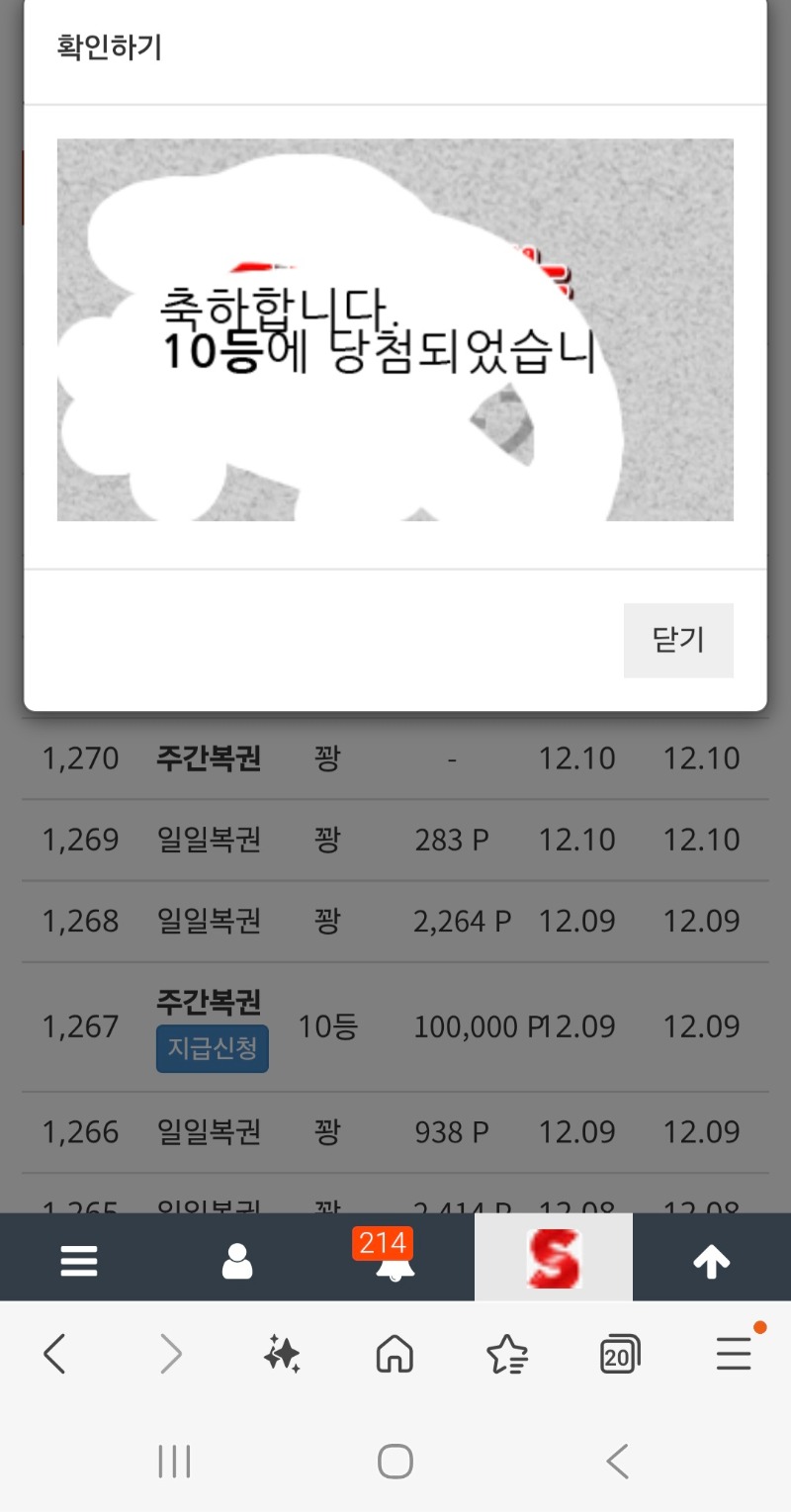Open browser bookmarks star
Viewport: 791px width, 1512px height.
pos(507,1353)
